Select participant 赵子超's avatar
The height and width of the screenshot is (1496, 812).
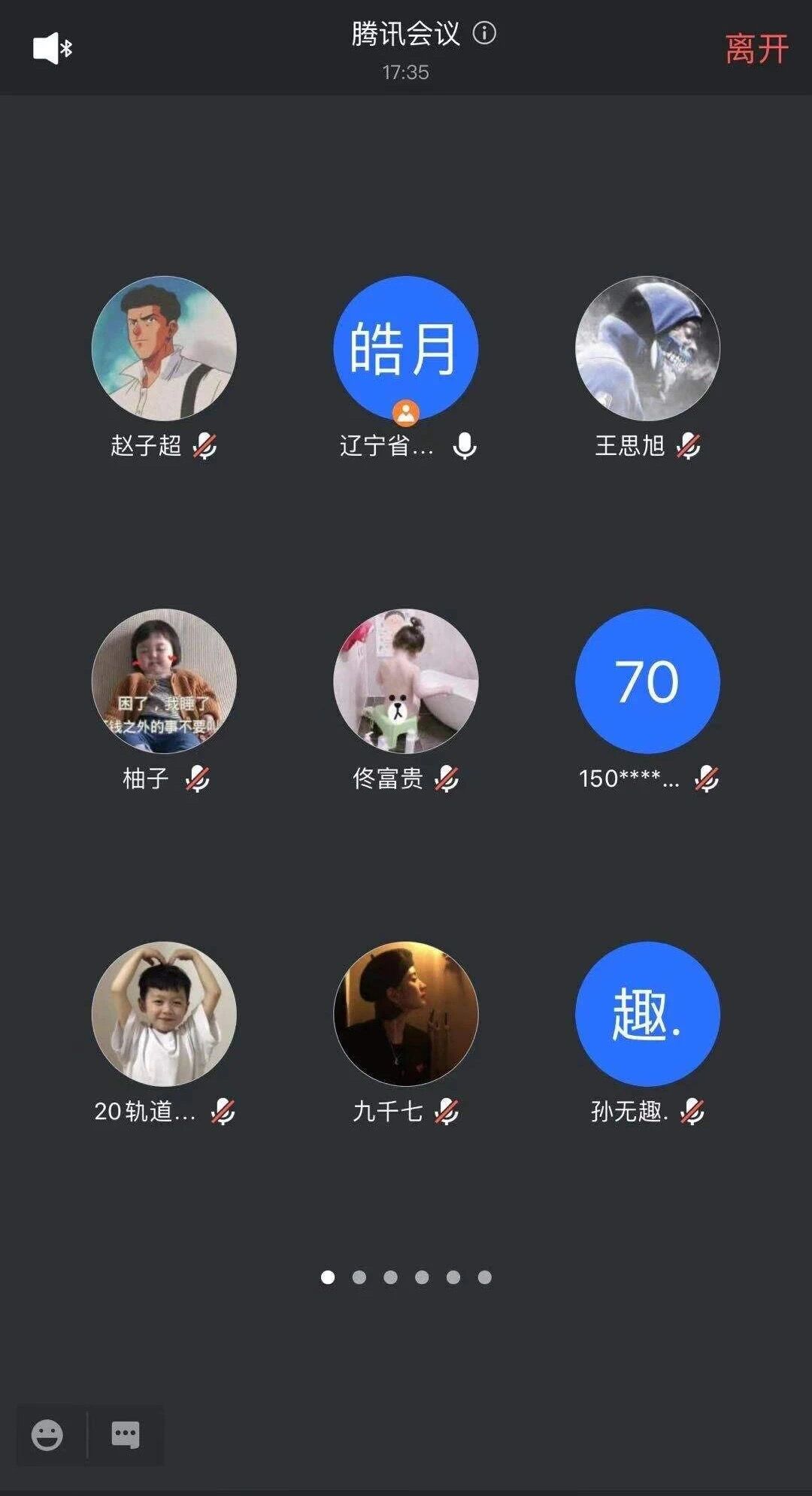tap(164, 348)
